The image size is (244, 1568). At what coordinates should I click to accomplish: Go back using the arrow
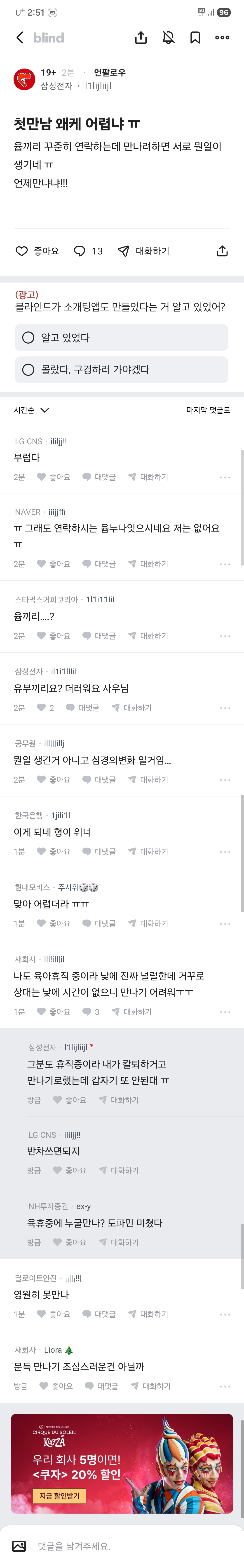[x=19, y=38]
